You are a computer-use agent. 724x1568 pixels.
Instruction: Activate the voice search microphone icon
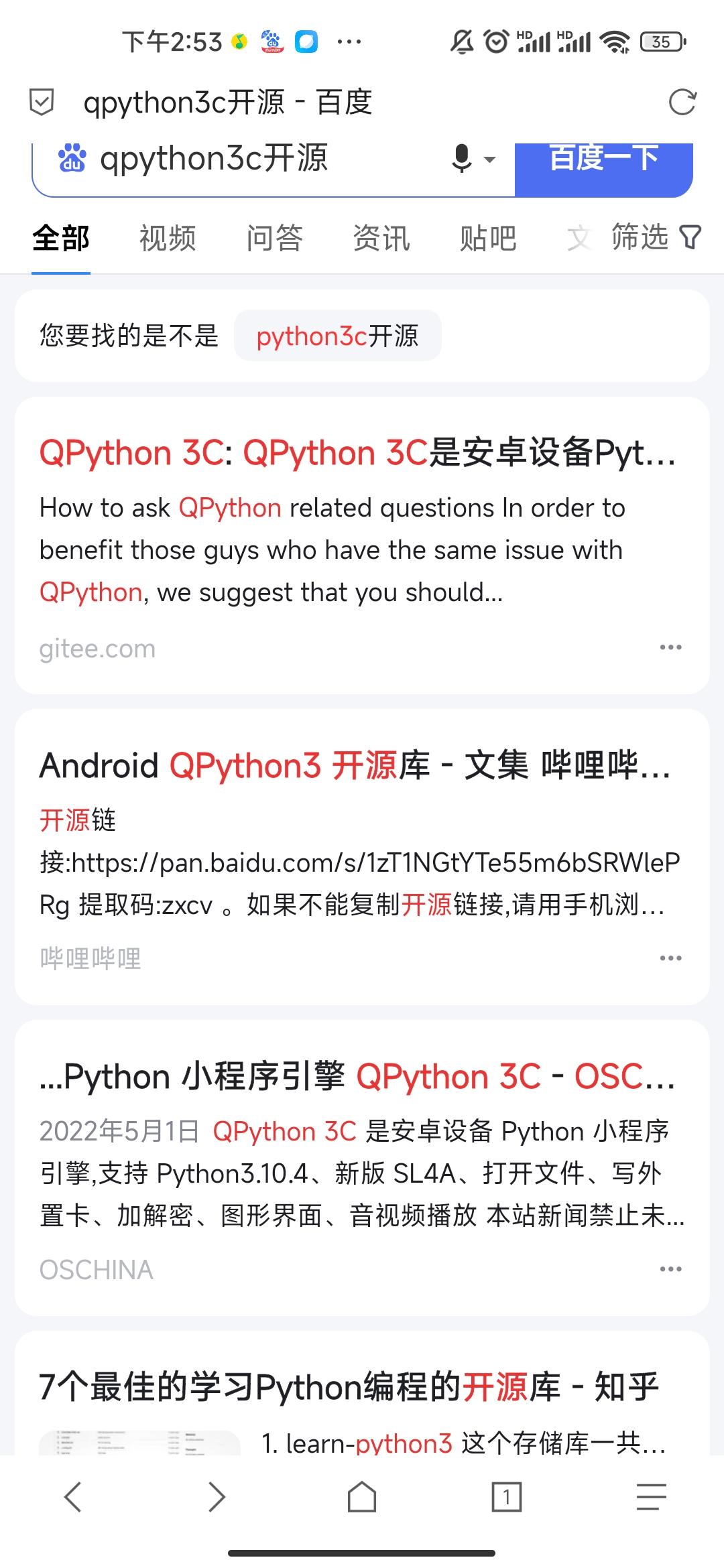[x=461, y=159]
